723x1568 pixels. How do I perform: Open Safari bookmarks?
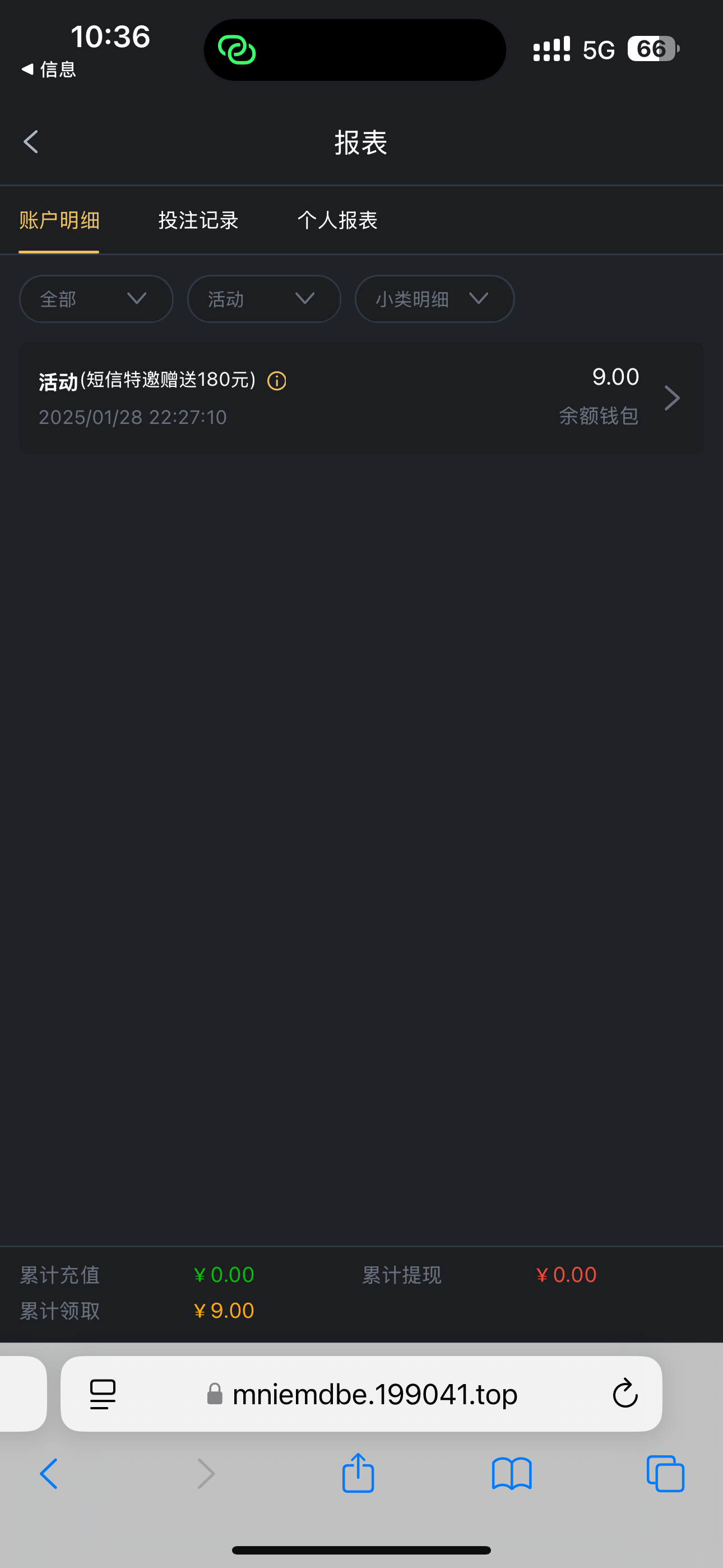click(511, 1474)
